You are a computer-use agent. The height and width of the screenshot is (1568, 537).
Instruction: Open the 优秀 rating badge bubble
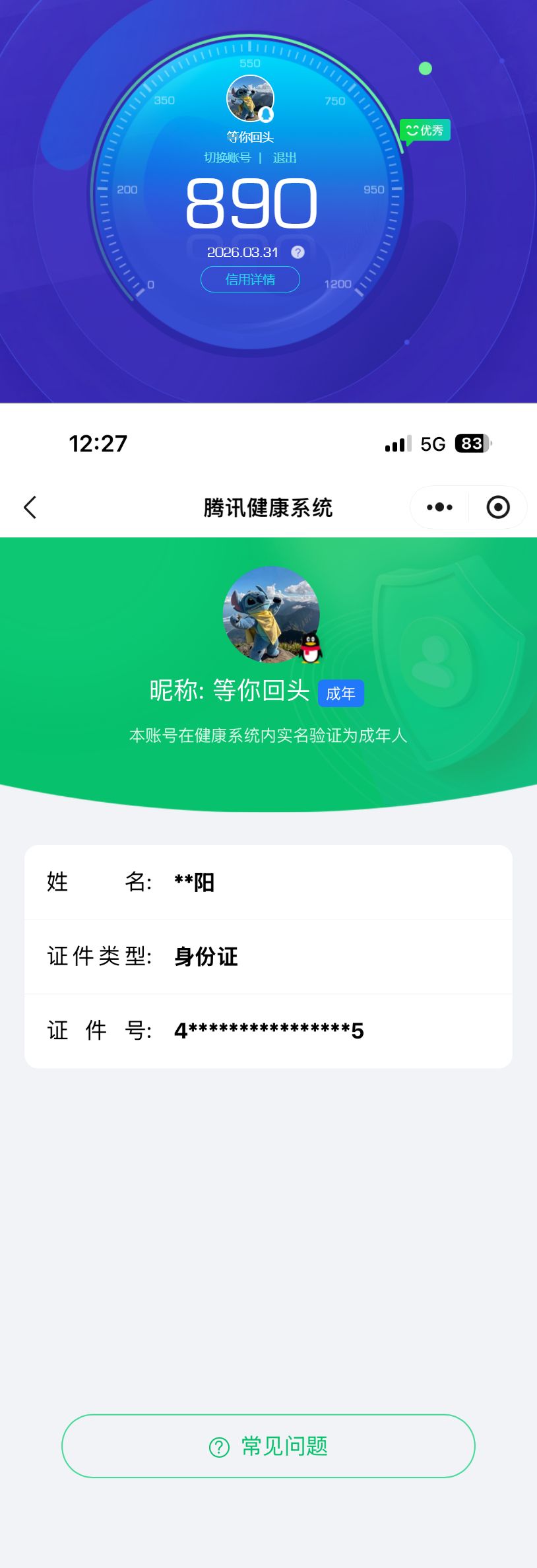pyautogui.click(x=426, y=130)
